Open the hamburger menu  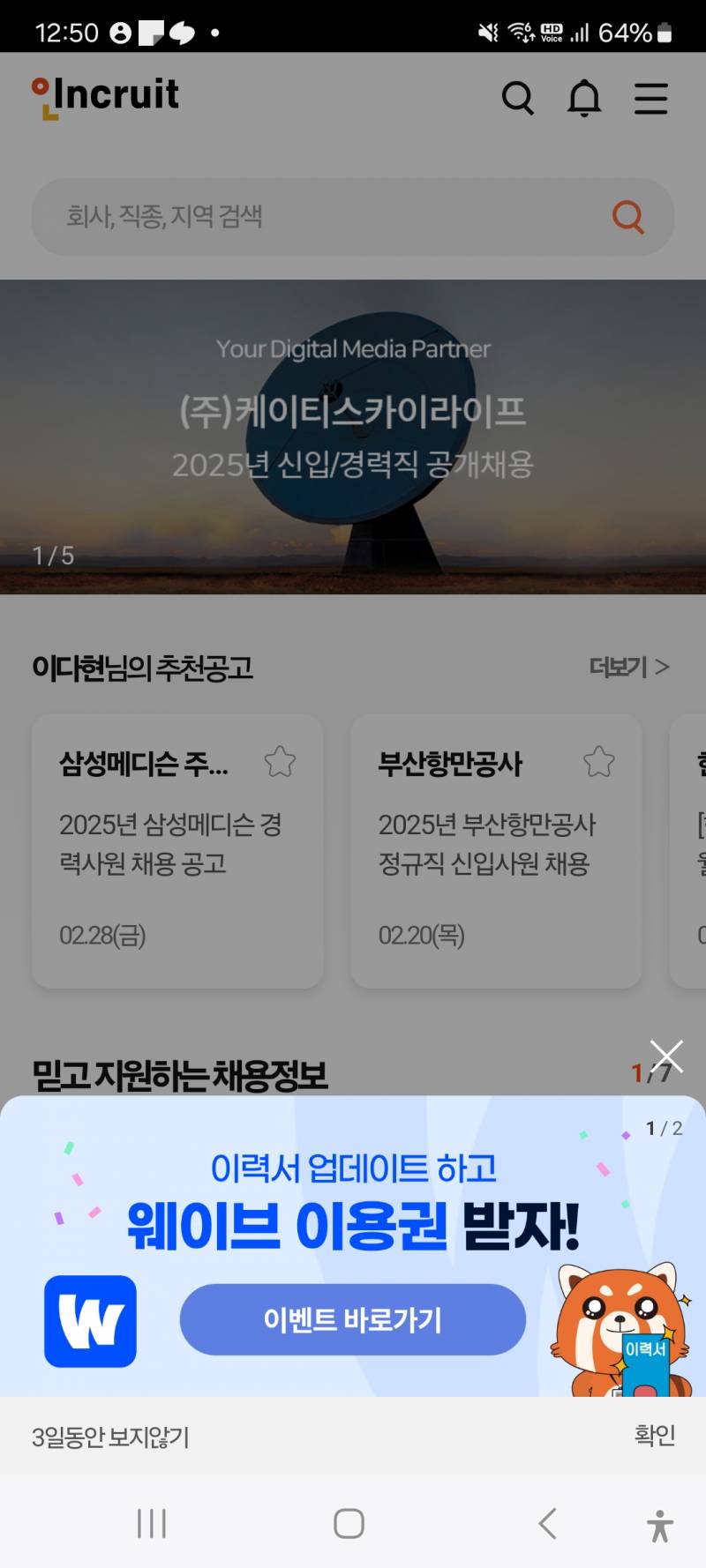(x=651, y=99)
